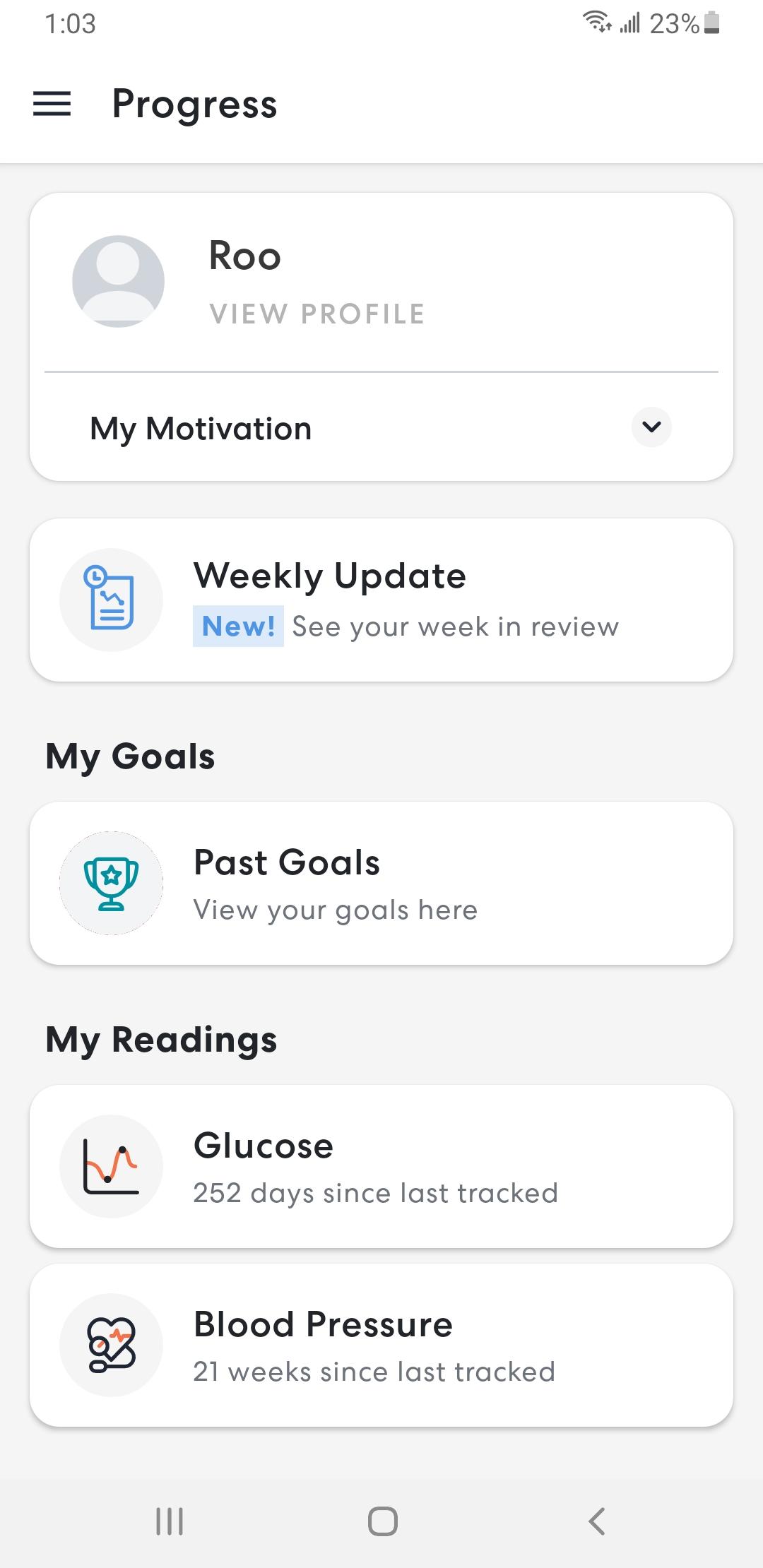Expand the My Motivation section
The image size is (763, 1568).
click(651, 427)
